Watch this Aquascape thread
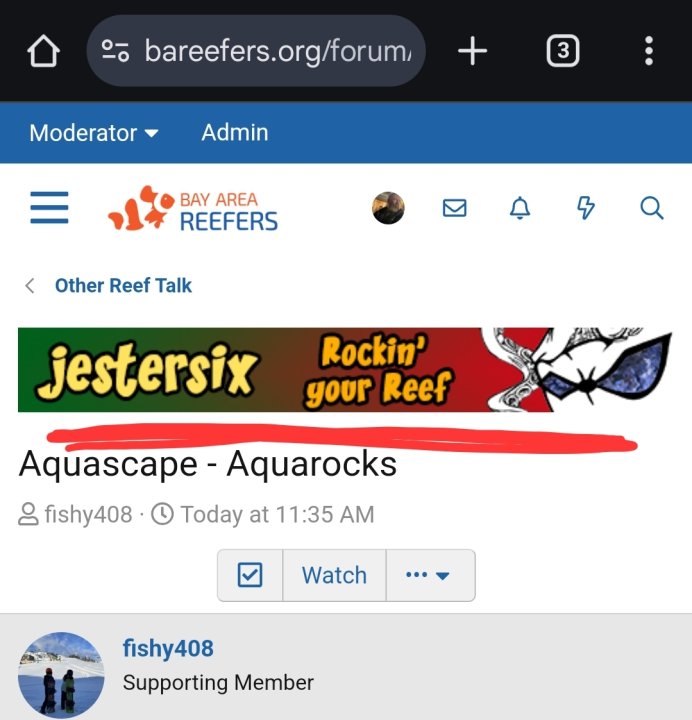 (334, 575)
